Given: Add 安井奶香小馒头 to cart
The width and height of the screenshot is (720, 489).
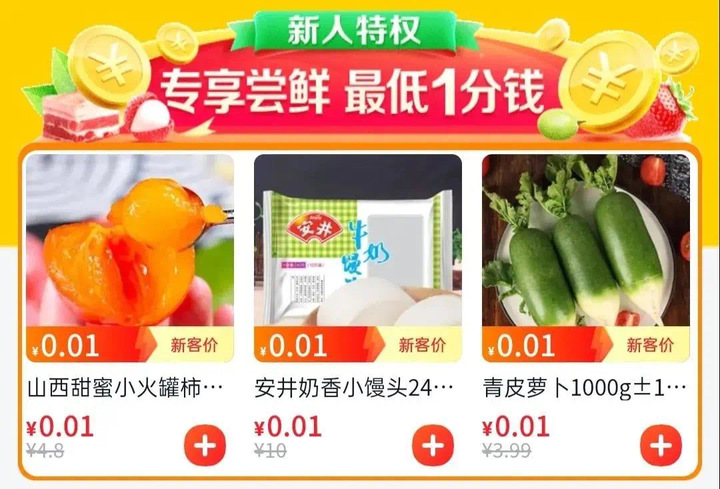Looking at the screenshot, I should coord(433,445).
